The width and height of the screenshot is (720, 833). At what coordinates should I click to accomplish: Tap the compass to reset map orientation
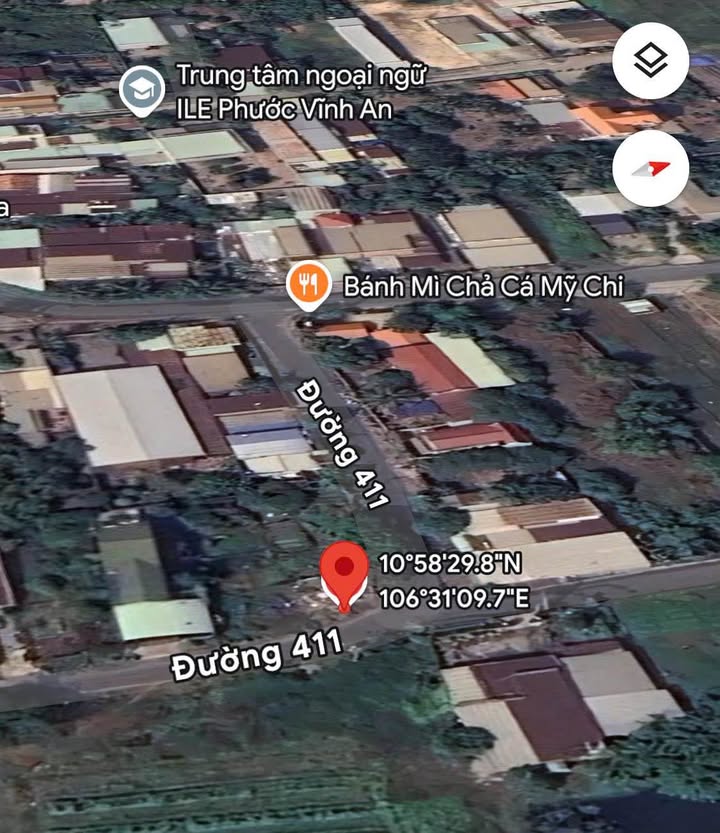(x=651, y=168)
